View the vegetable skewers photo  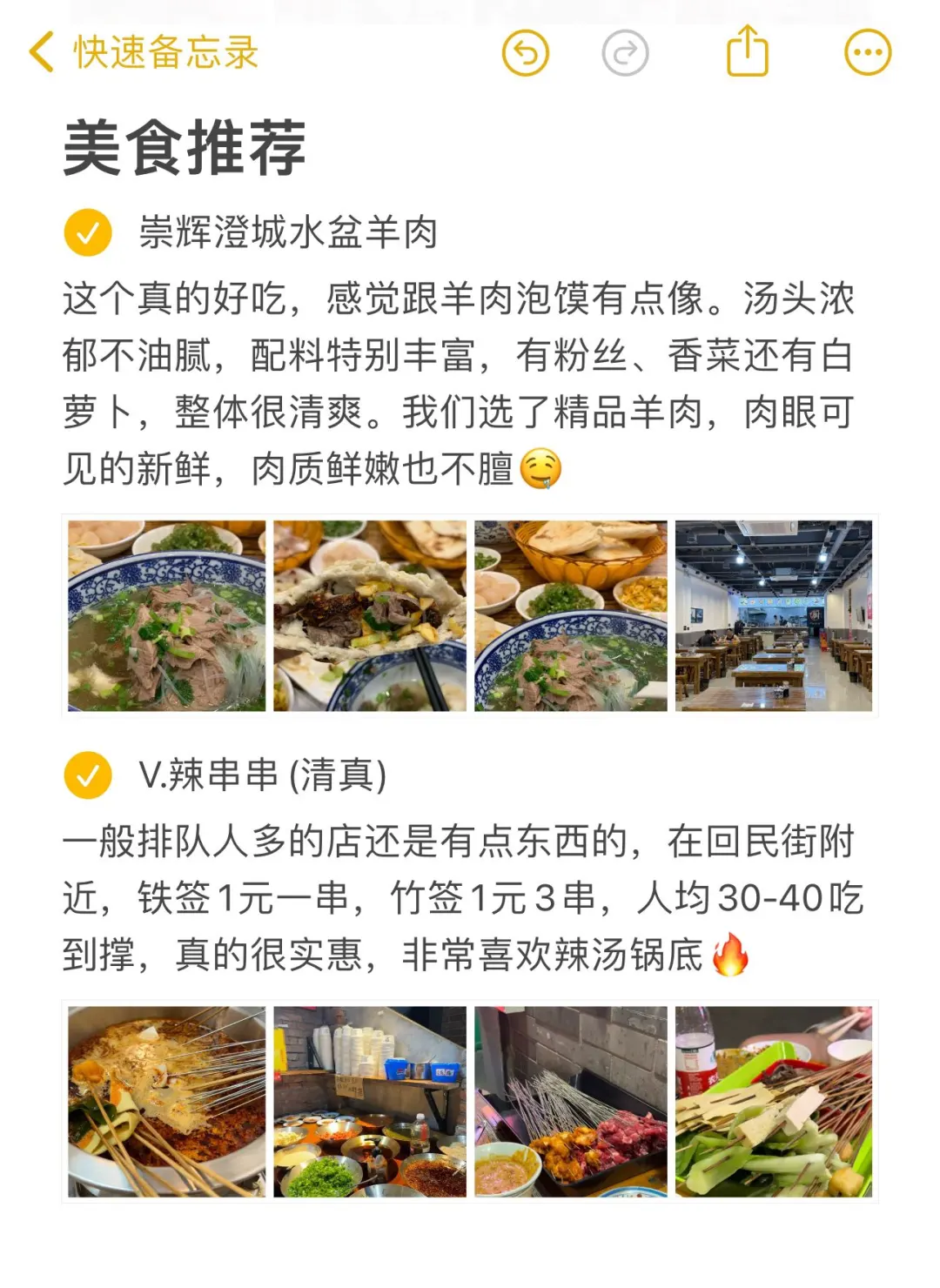(774, 1102)
